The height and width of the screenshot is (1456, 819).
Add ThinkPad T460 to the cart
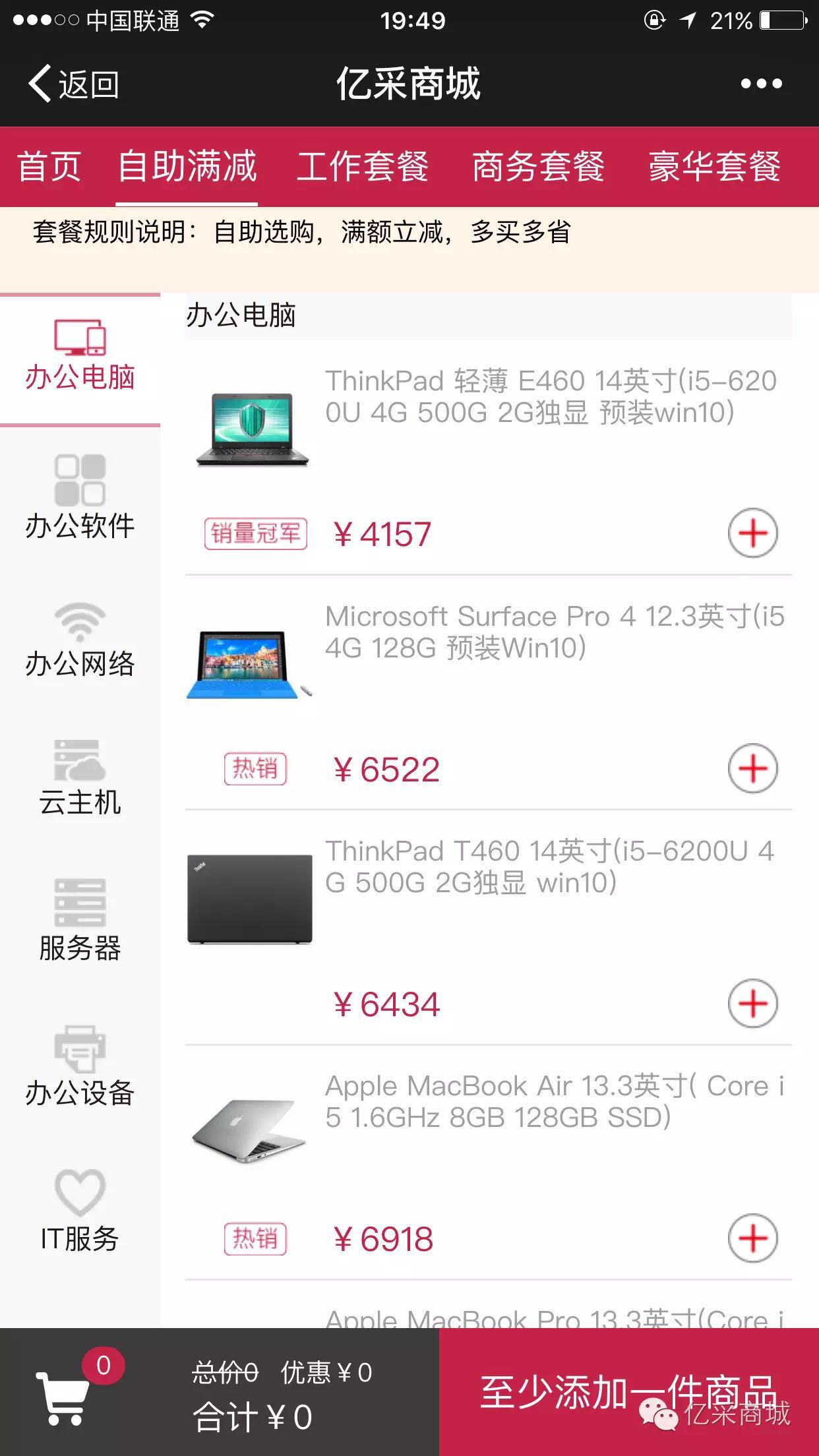pos(752,1003)
